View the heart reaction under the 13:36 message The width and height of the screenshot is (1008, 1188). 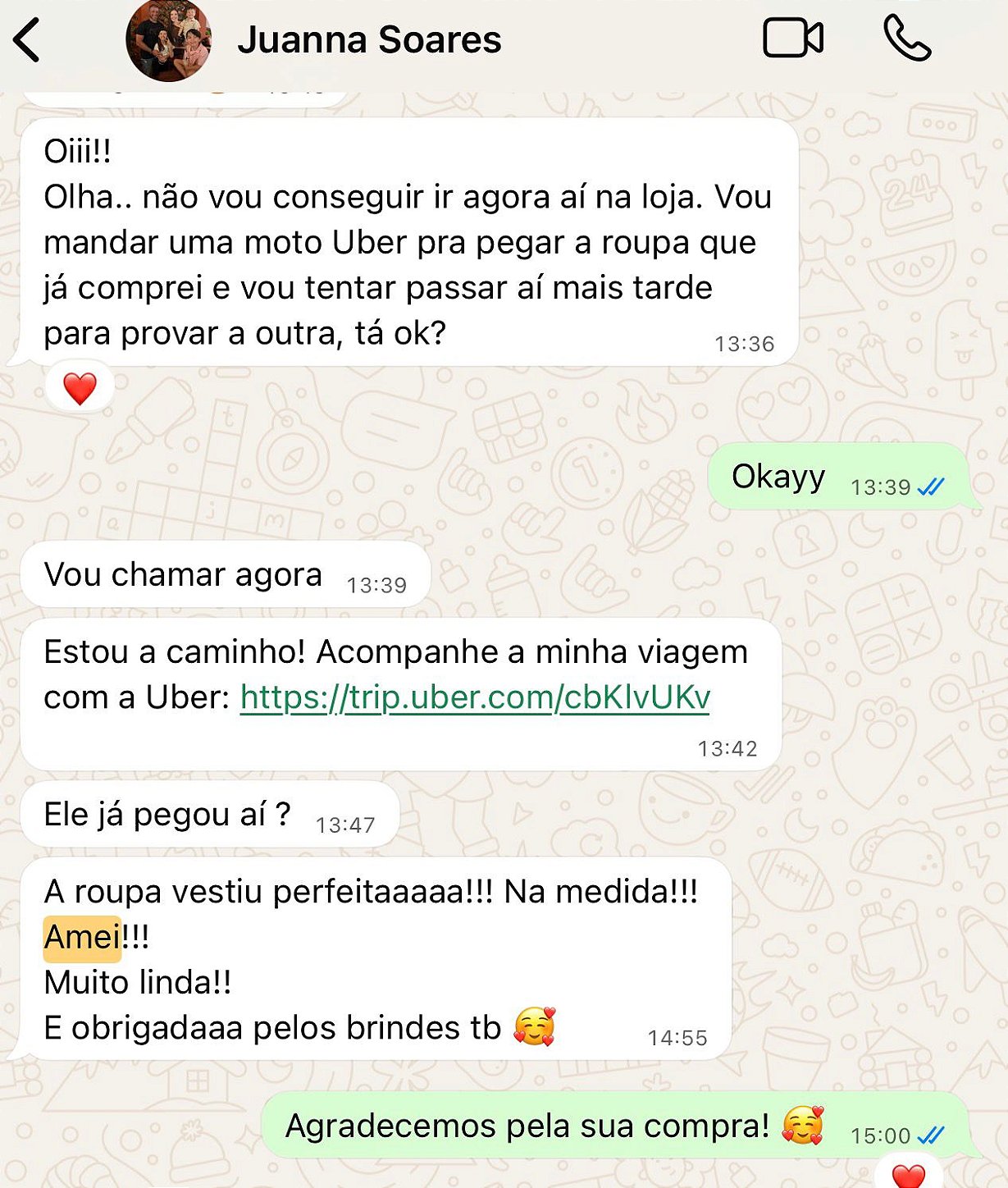pos(80,388)
